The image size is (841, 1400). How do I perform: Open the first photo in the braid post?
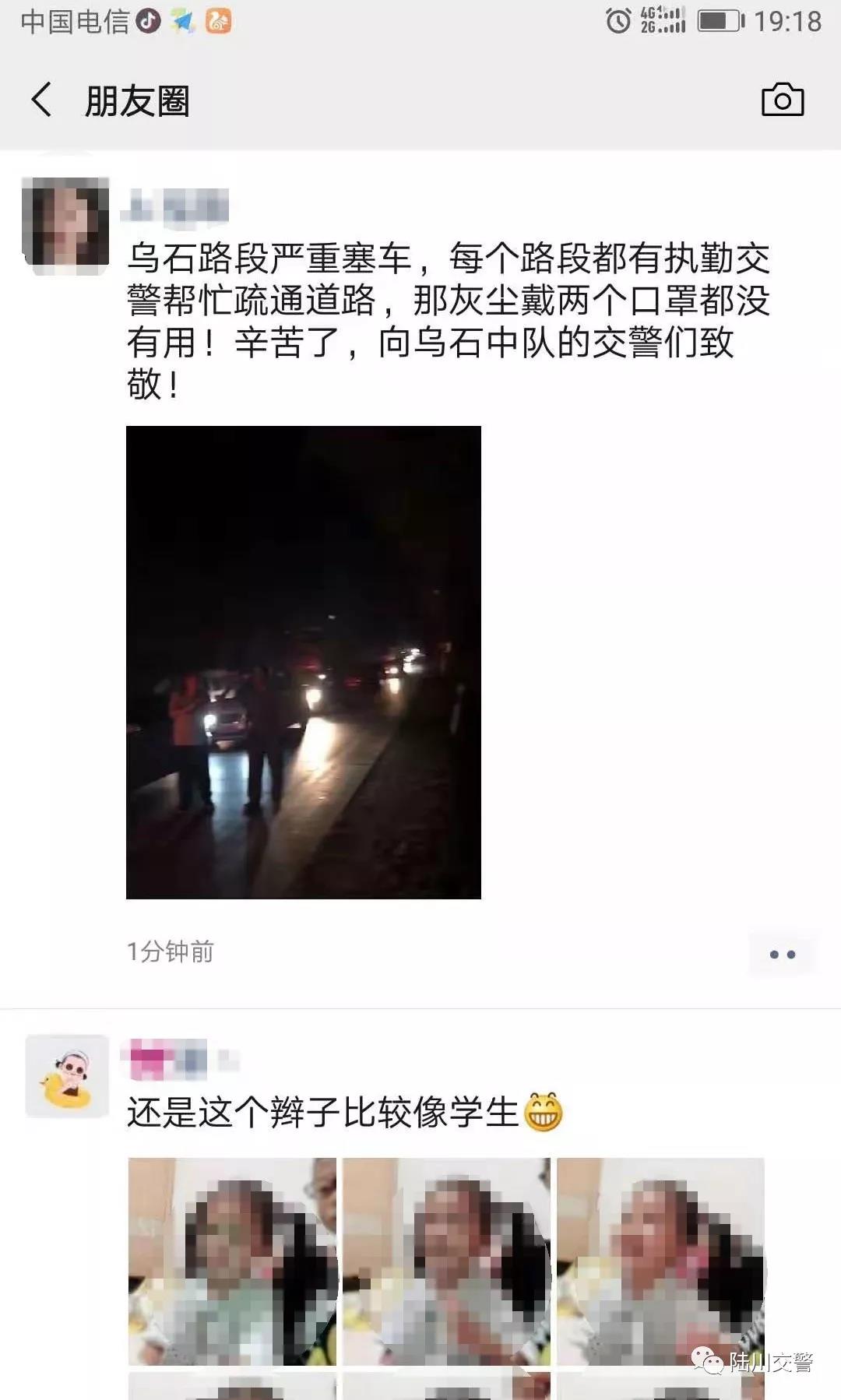coord(232,1261)
